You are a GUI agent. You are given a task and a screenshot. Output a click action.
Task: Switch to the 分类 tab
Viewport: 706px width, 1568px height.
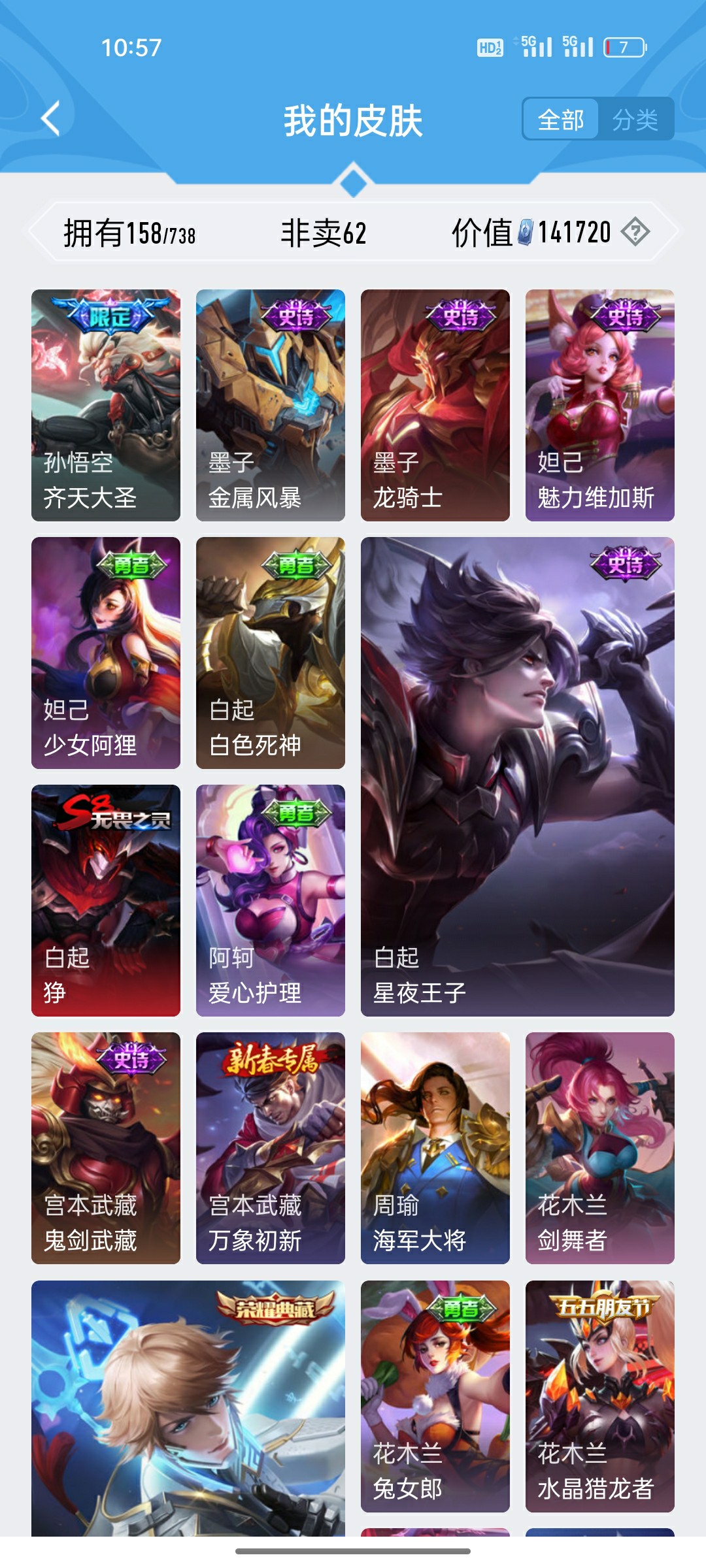[x=635, y=120]
